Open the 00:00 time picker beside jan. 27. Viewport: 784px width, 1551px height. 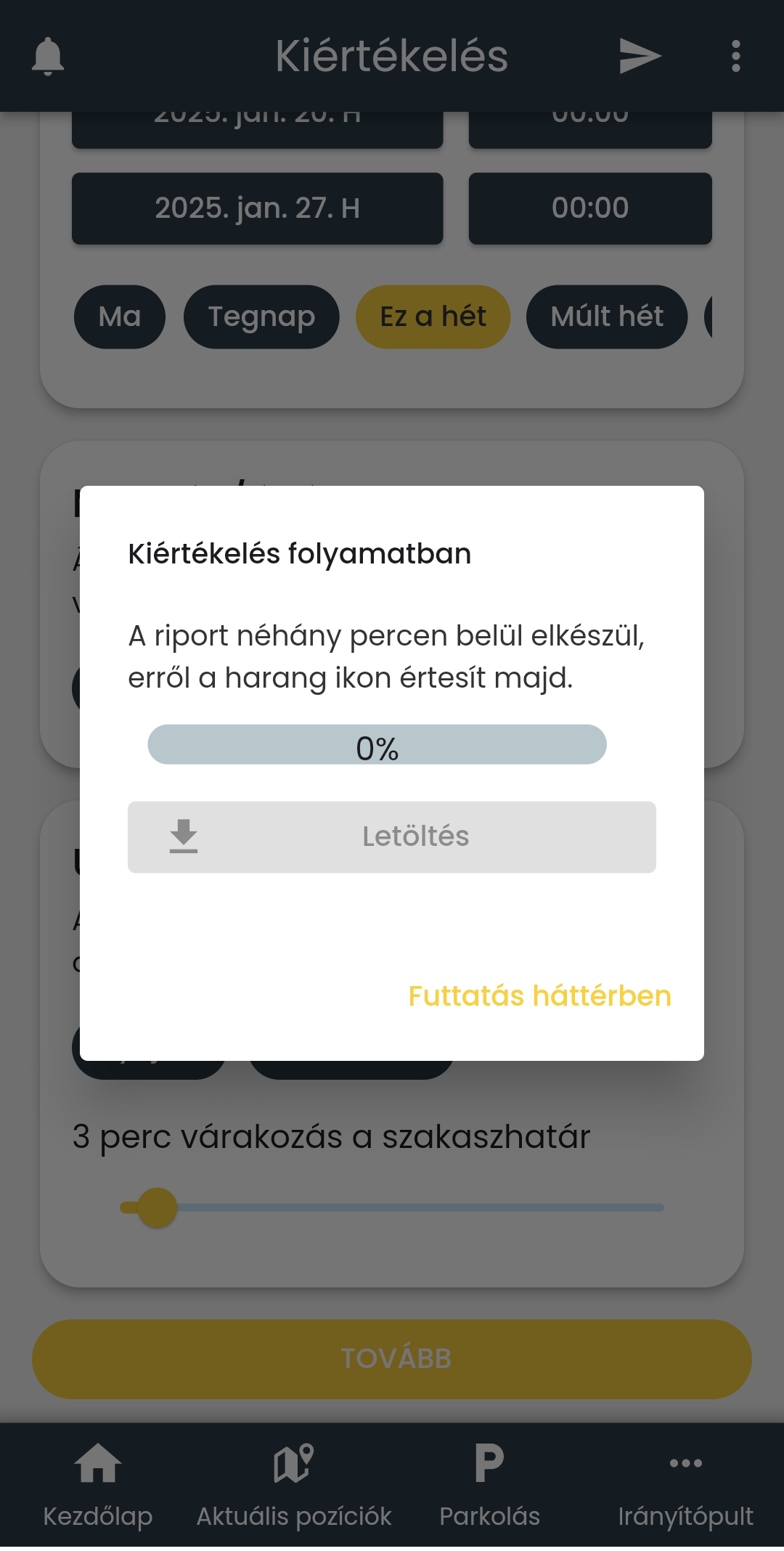[x=589, y=208]
